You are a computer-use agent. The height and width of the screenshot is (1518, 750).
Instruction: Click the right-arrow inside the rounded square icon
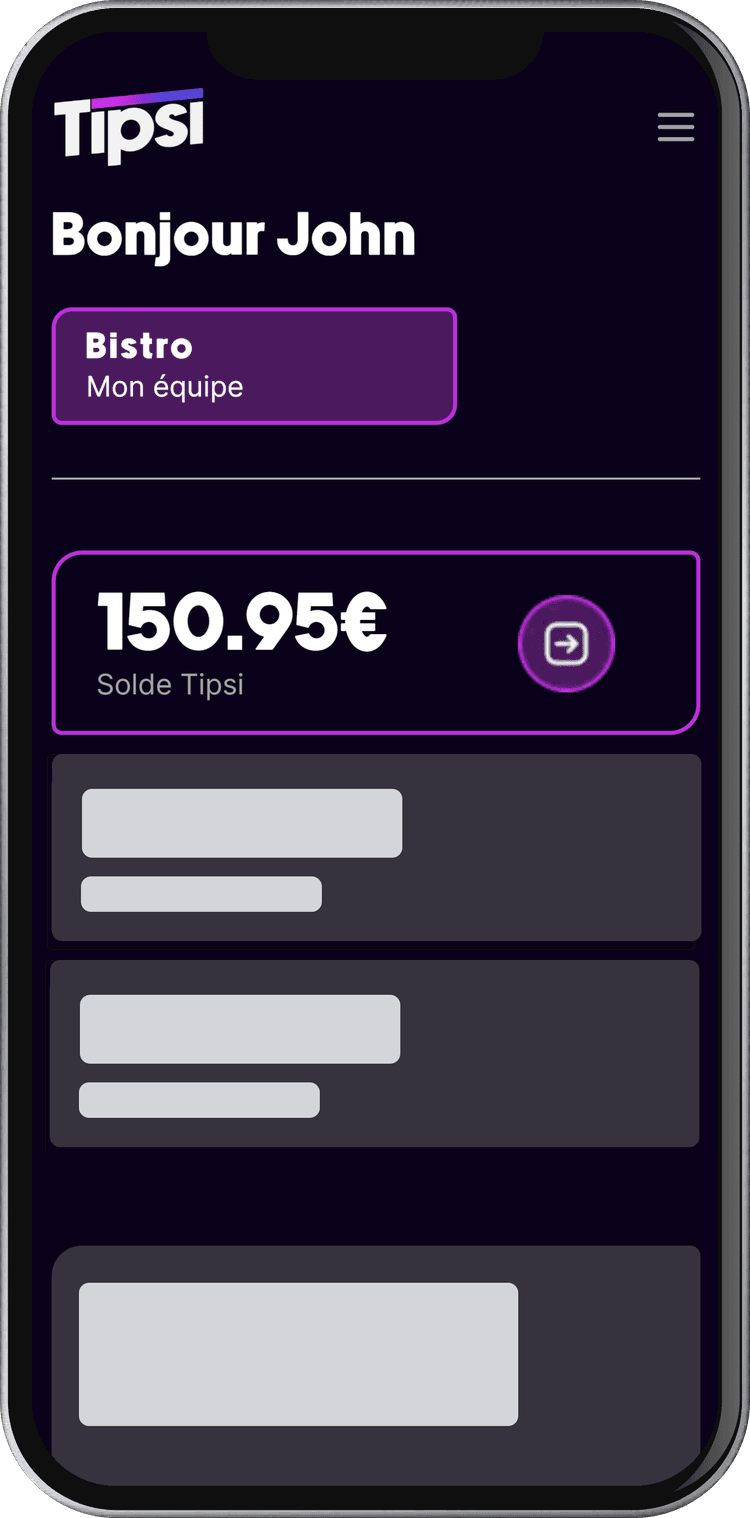tap(565, 643)
